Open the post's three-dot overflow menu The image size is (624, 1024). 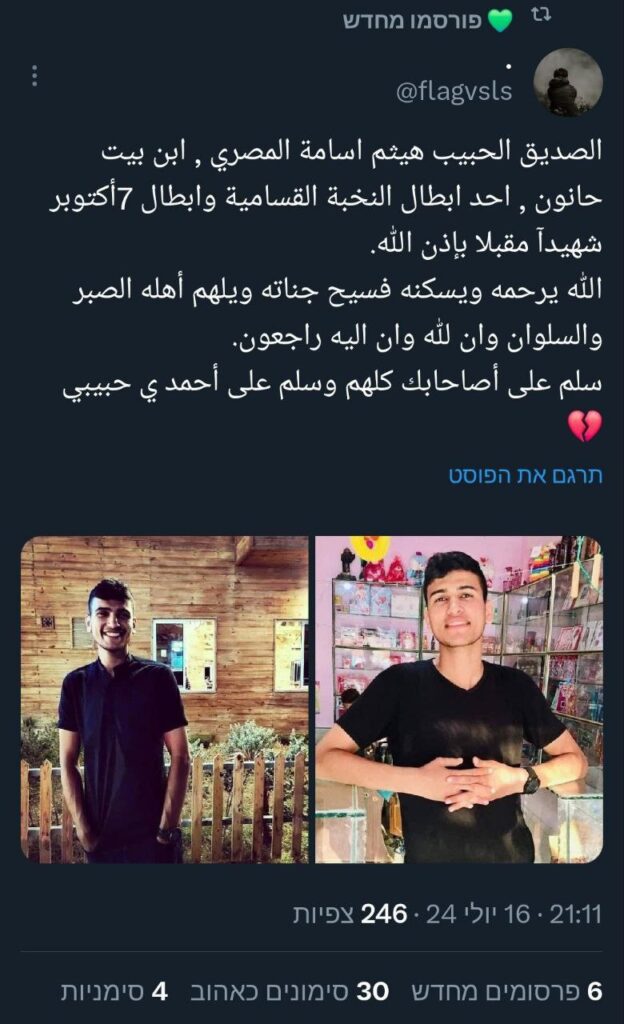[x=35, y=76]
